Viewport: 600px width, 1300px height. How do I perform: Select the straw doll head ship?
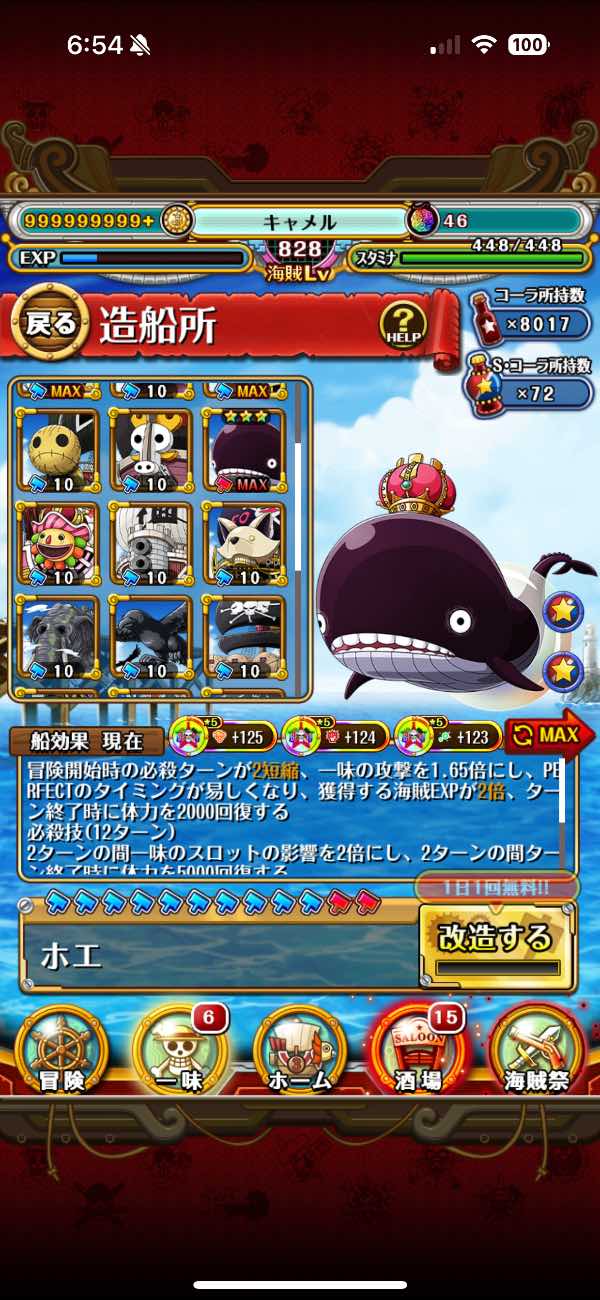(57, 449)
